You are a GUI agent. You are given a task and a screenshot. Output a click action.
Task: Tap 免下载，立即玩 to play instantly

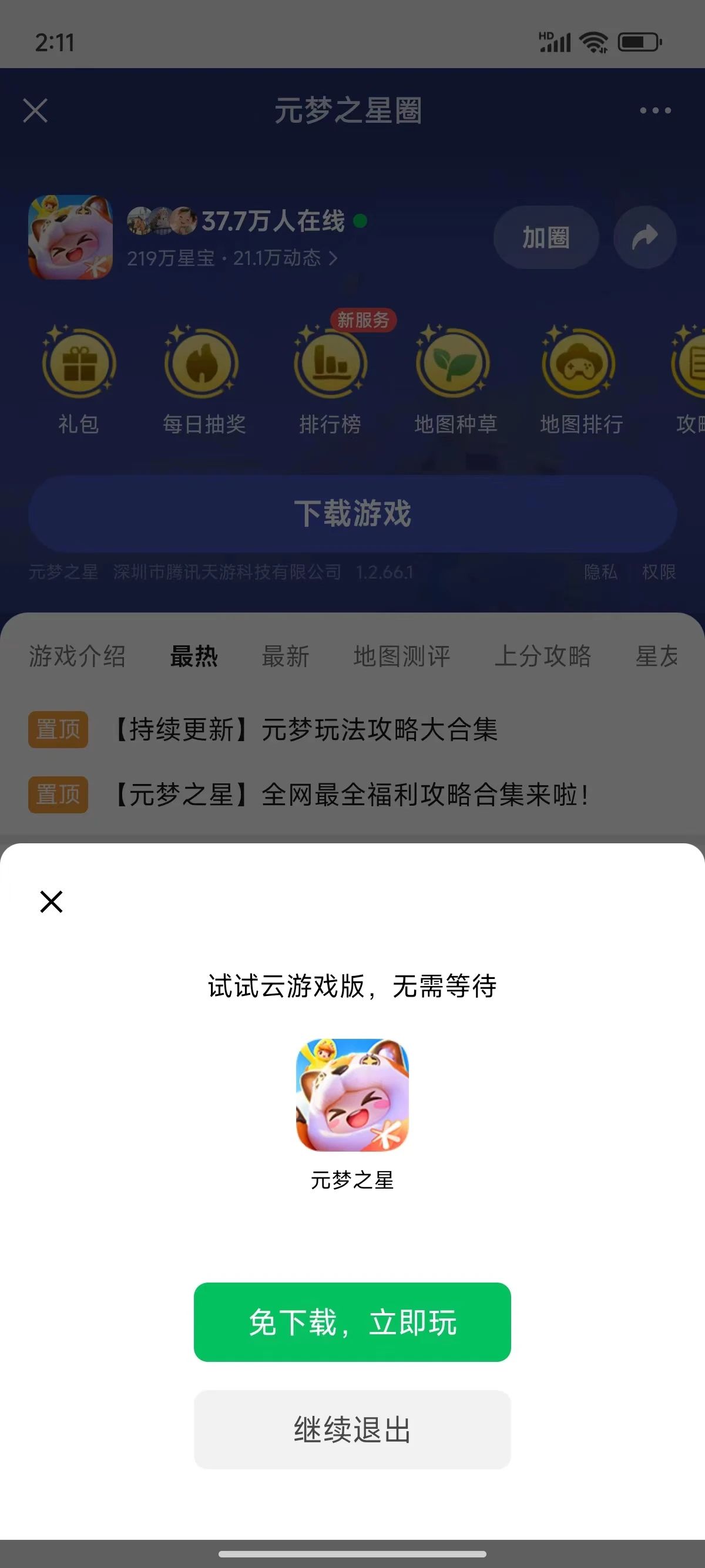352,1322
